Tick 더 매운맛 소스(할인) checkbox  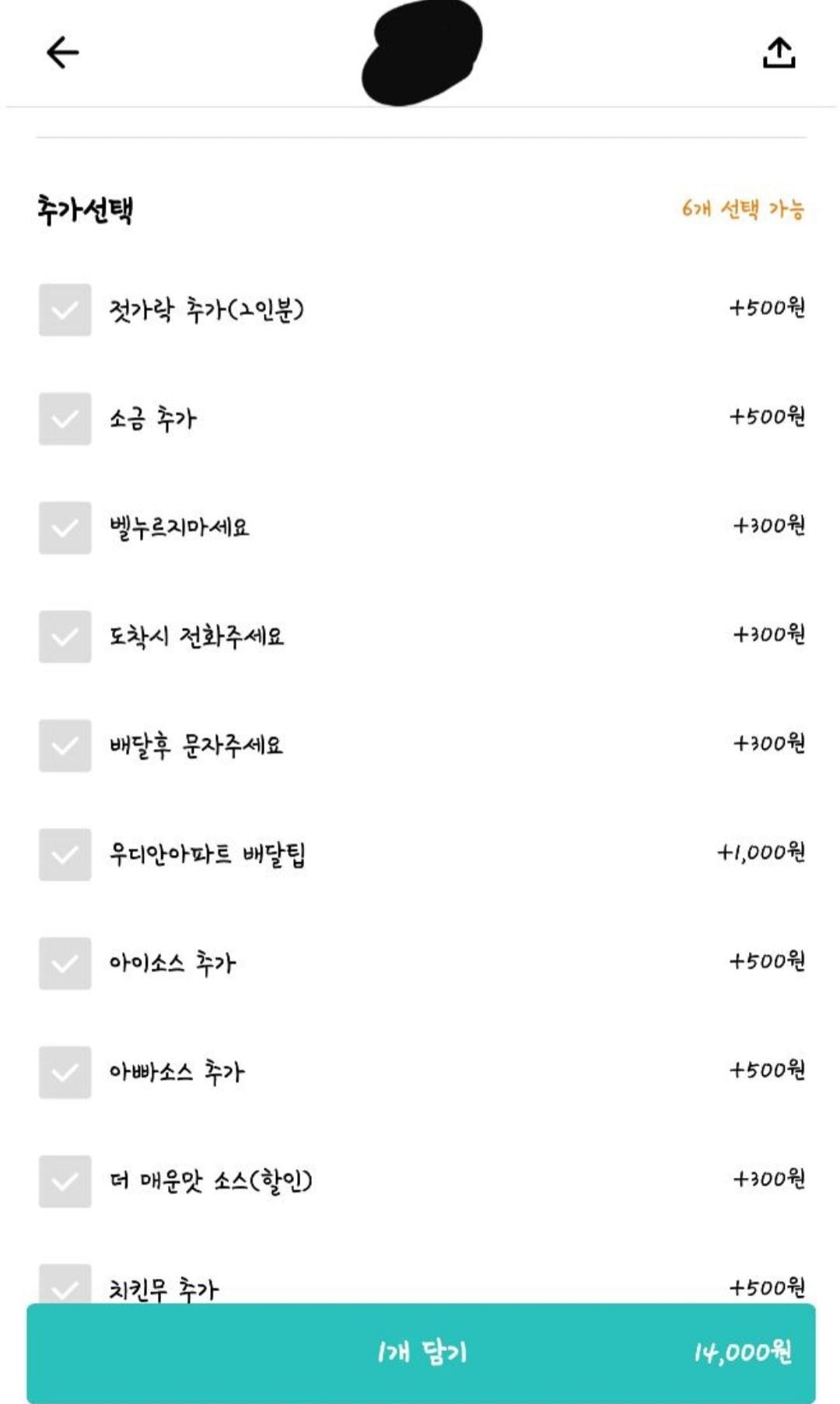tap(65, 1181)
